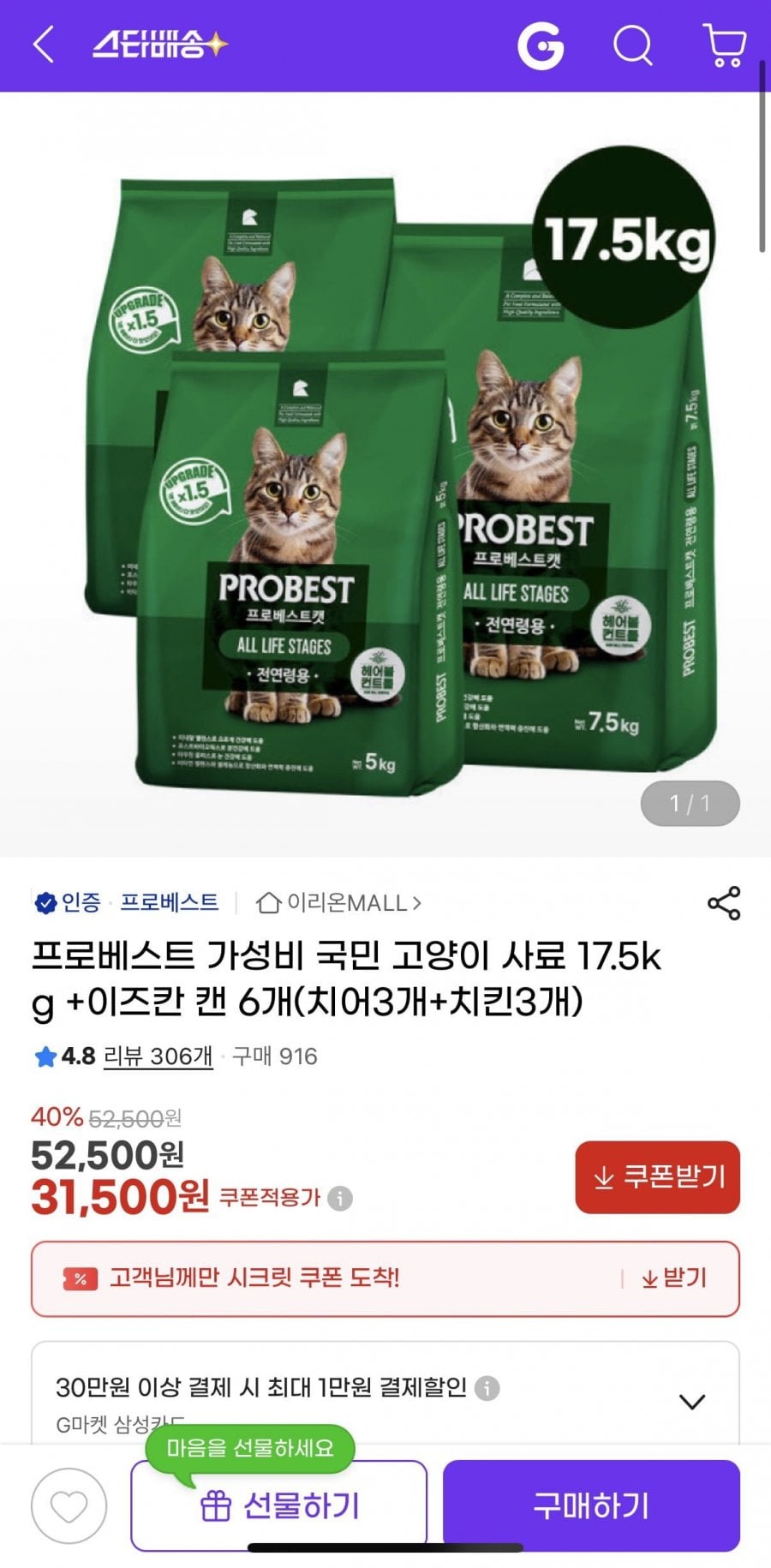The width and height of the screenshot is (771, 1568).
Task: Share this product
Action: (x=724, y=903)
